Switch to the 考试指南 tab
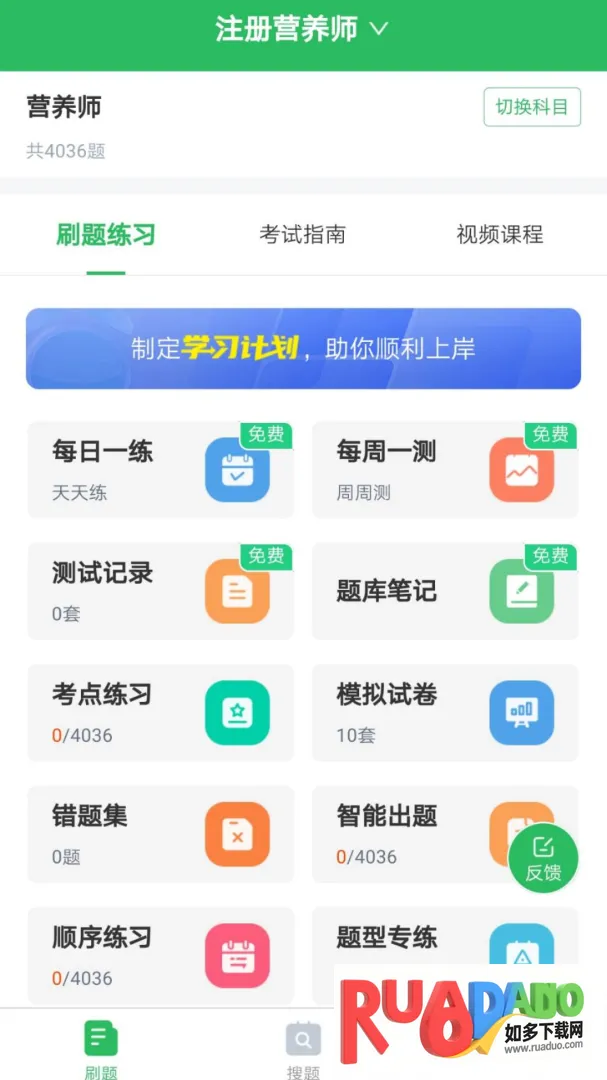 pyautogui.click(x=302, y=235)
